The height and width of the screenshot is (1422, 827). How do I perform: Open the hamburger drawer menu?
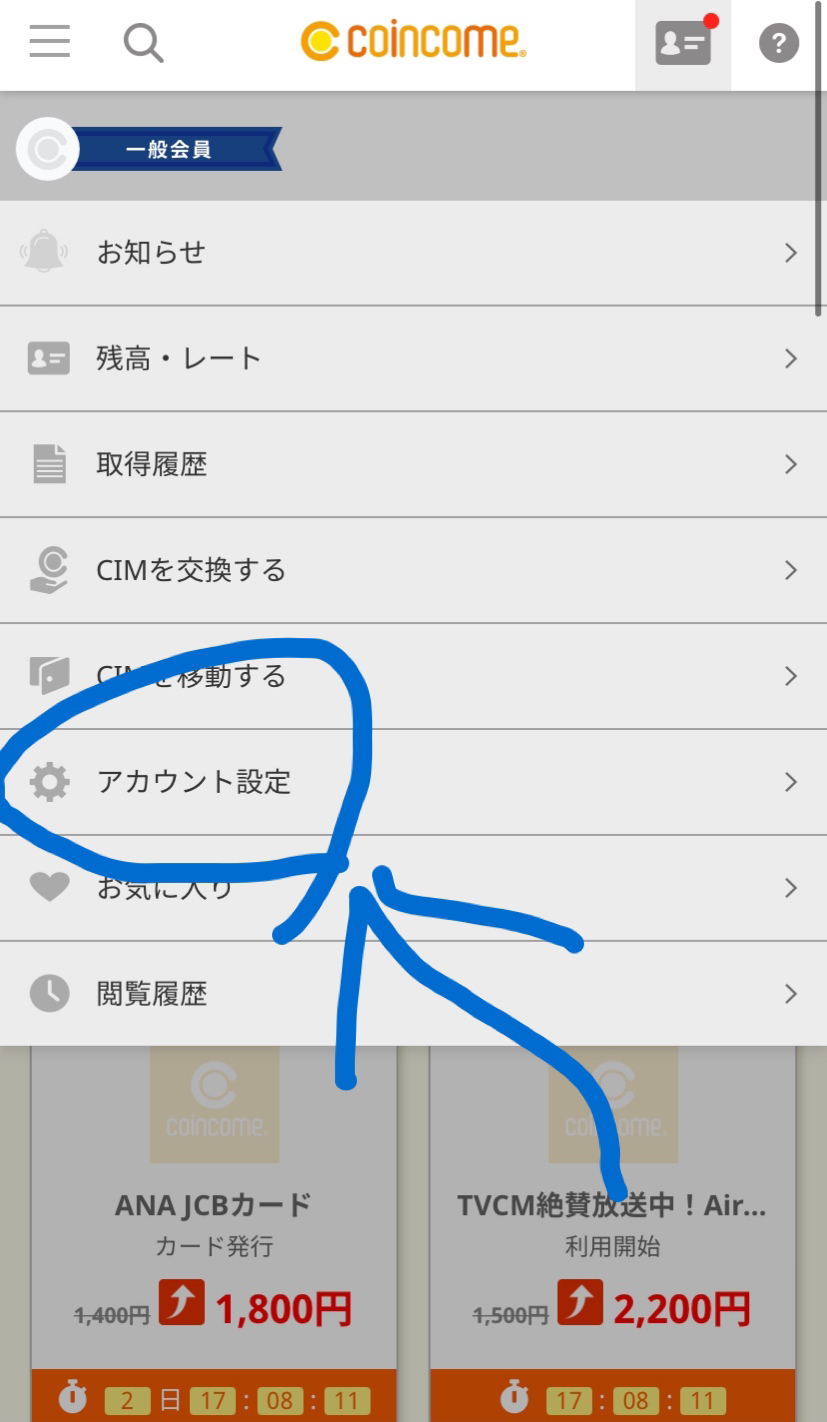tap(49, 42)
